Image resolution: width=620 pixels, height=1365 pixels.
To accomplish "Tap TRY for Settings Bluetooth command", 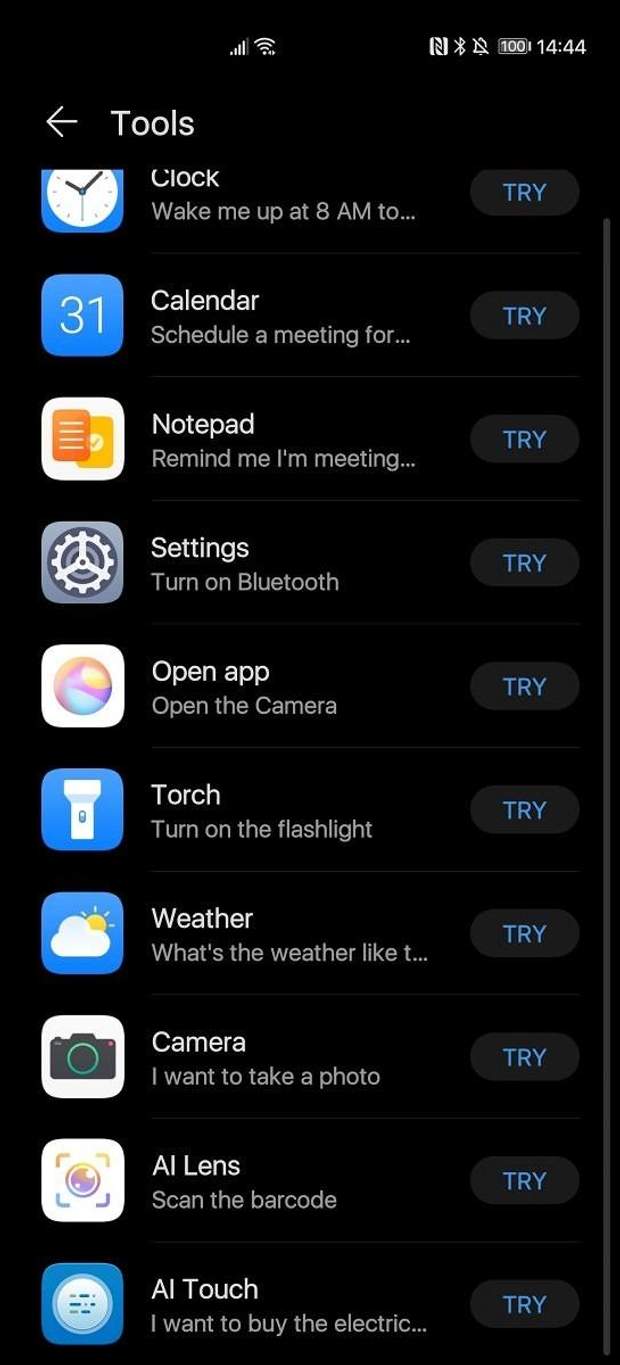I will 524,563.
